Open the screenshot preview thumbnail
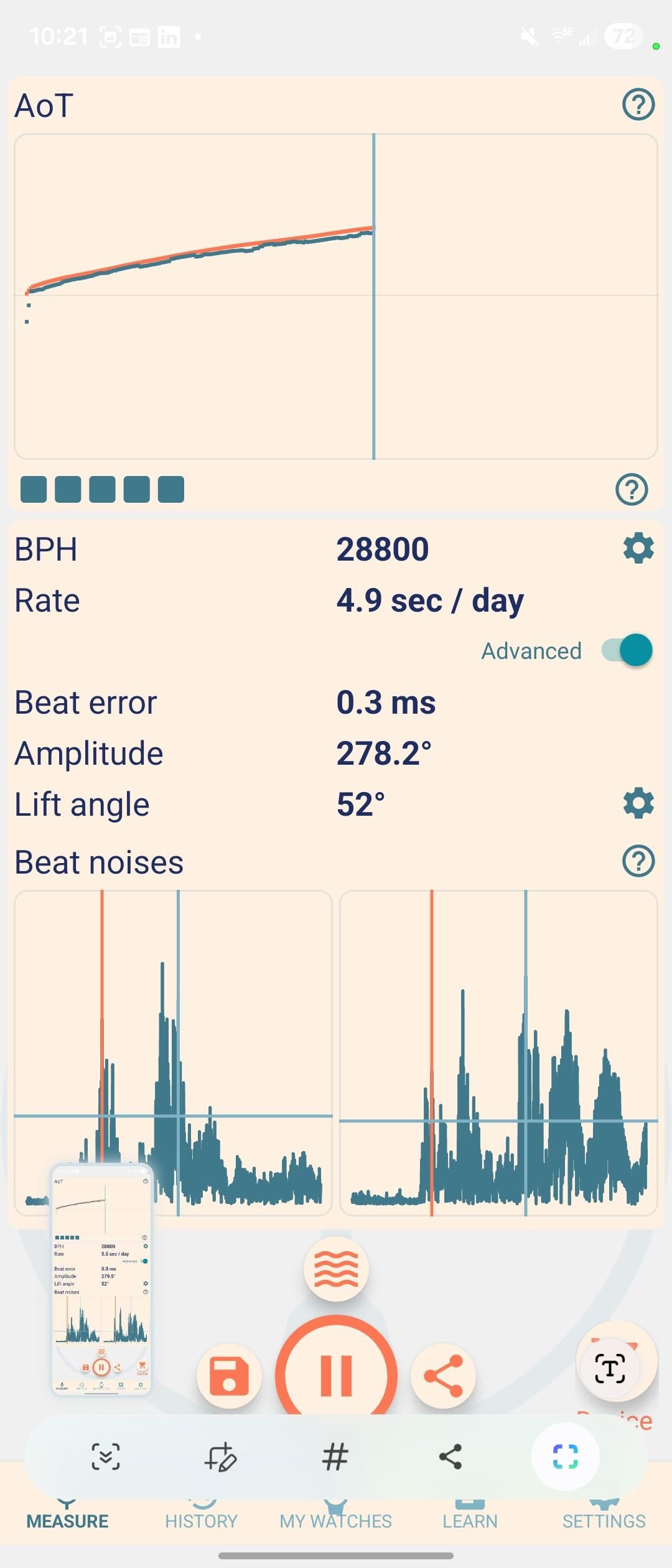 click(101, 1279)
